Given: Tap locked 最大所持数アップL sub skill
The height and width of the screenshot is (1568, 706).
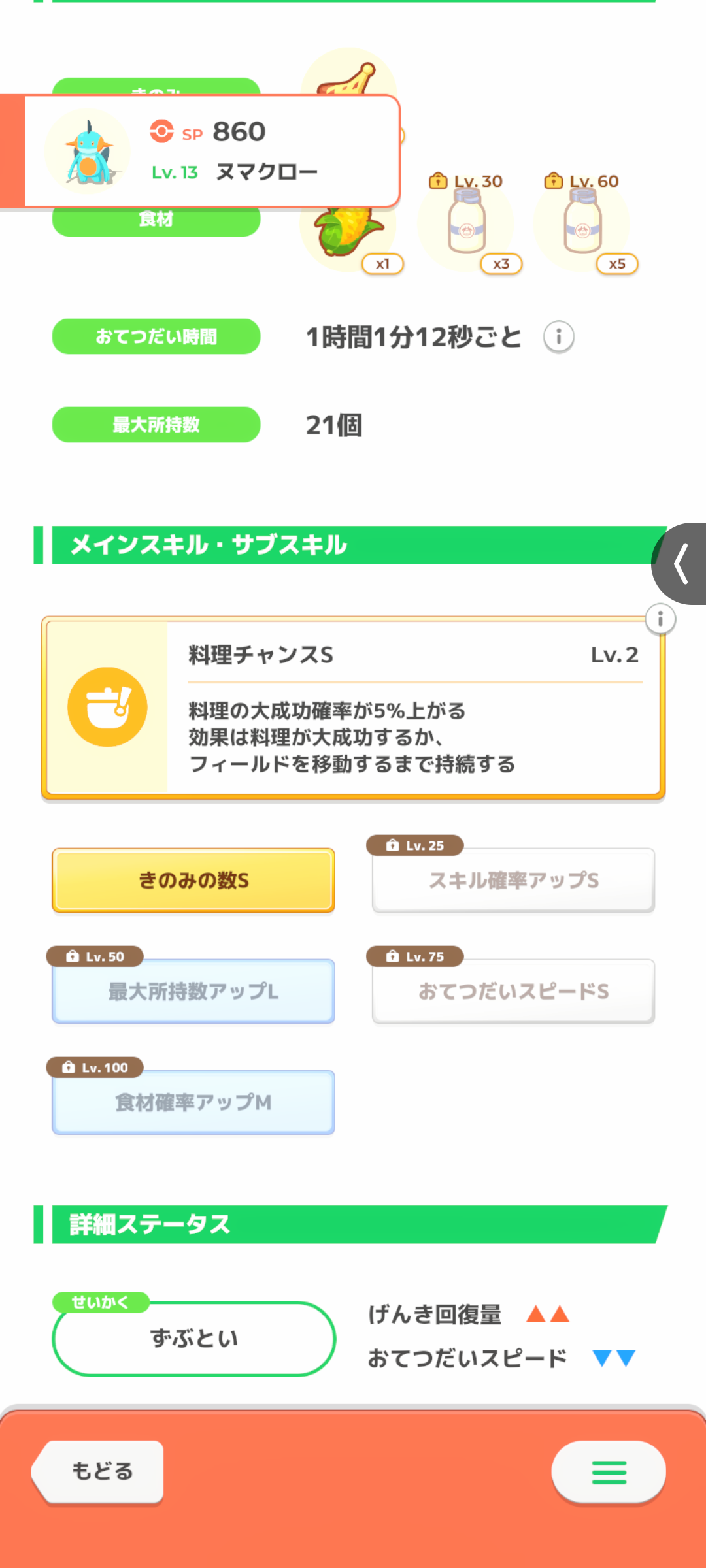Looking at the screenshot, I should [193, 991].
